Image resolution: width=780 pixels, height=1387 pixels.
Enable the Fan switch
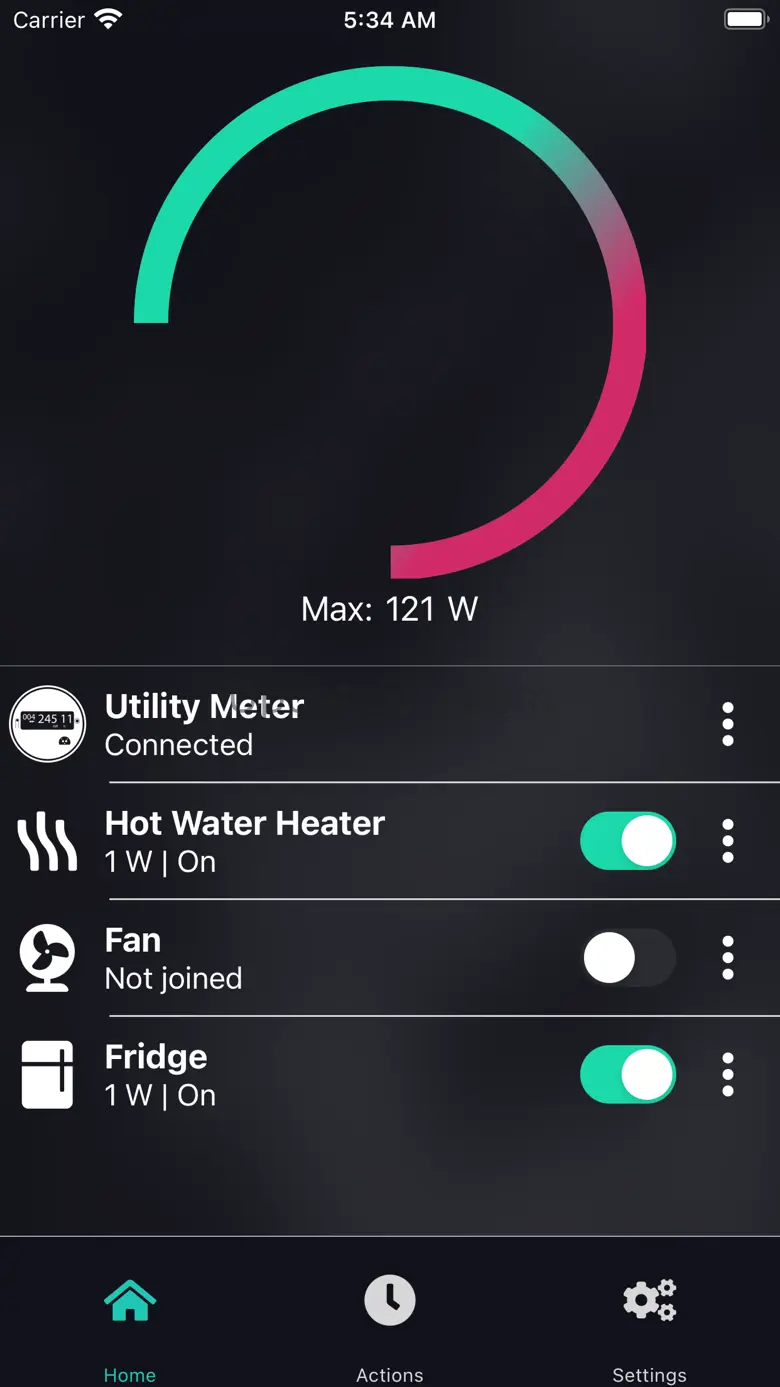tap(628, 958)
